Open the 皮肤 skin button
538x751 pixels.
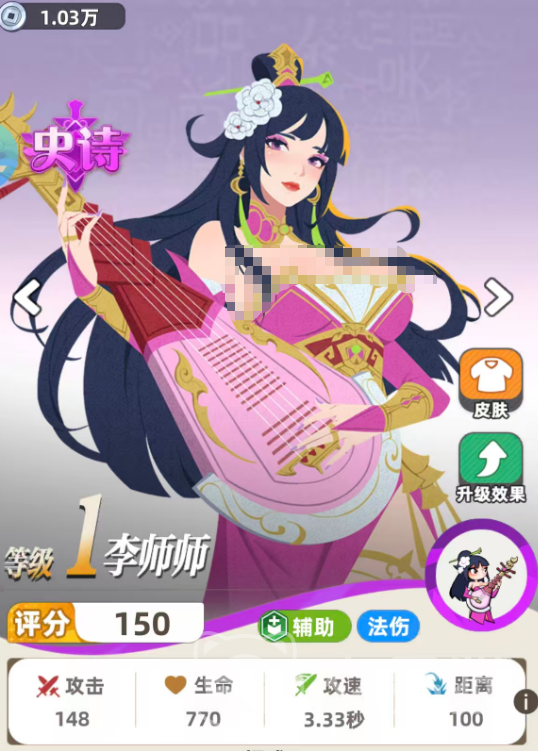point(491,384)
